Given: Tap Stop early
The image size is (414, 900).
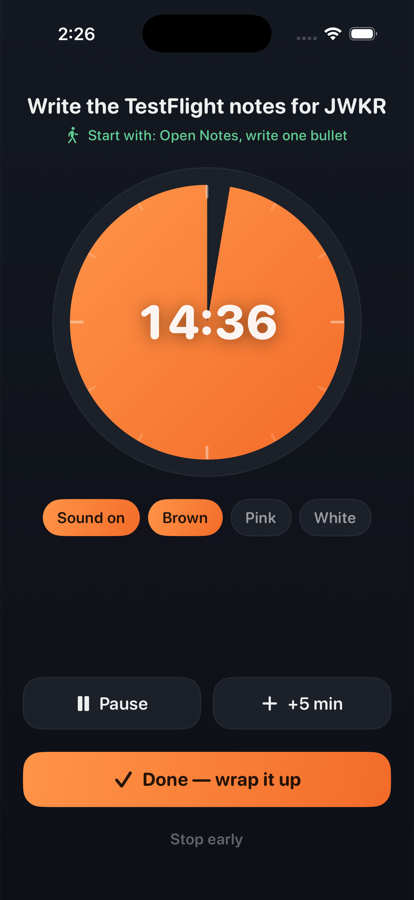Looking at the screenshot, I should pyautogui.click(x=207, y=839).
